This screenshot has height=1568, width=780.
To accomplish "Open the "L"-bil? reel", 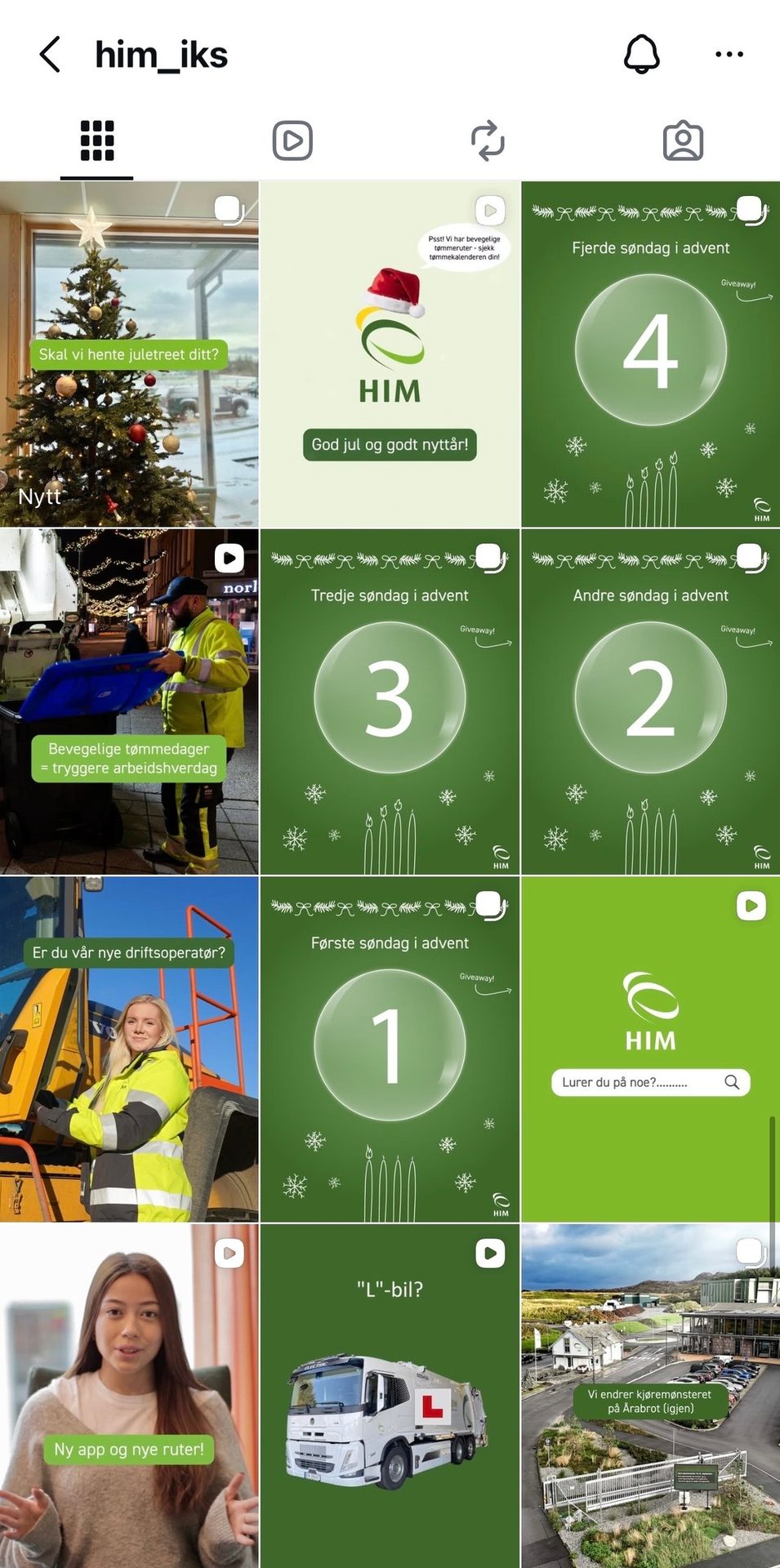I will [x=390, y=1396].
